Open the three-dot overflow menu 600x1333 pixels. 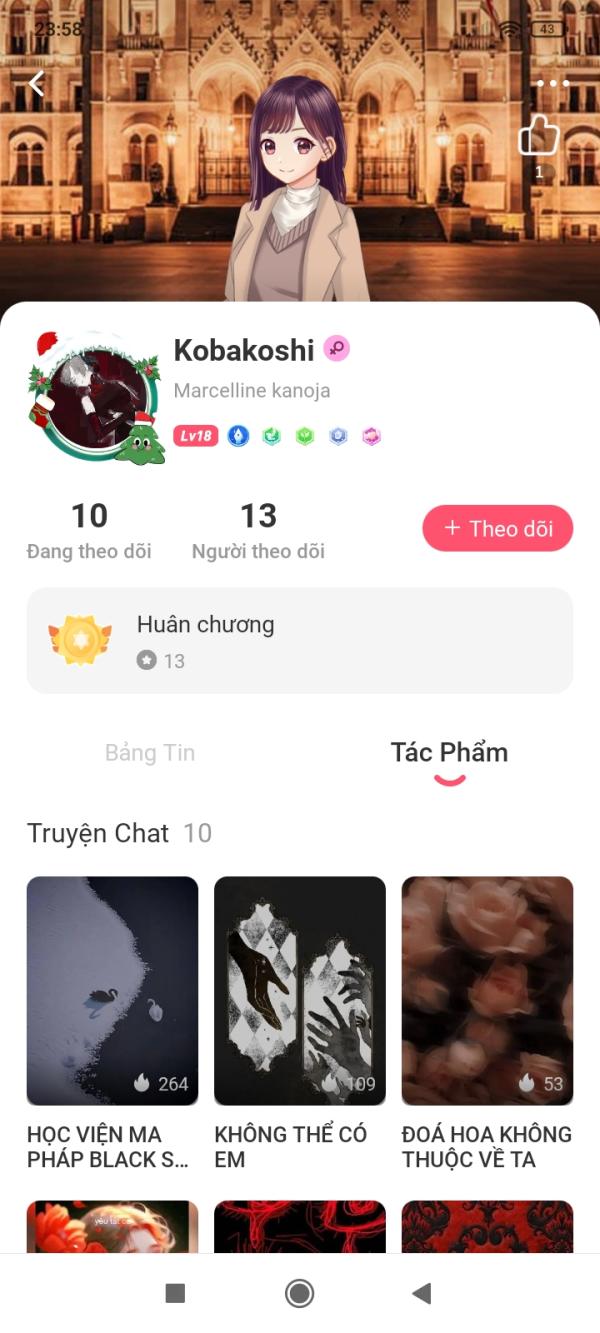(552, 84)
